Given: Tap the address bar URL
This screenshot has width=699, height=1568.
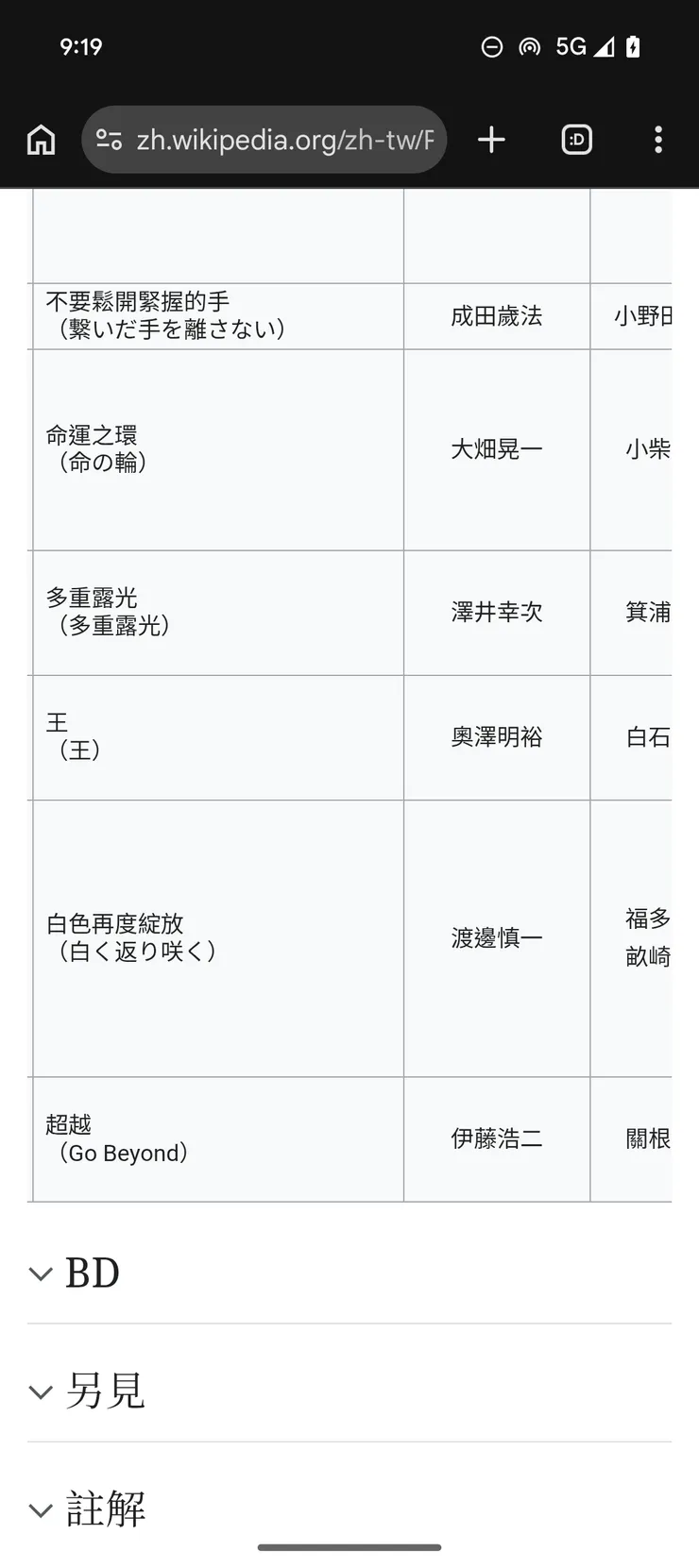Looking at the screenshot, I should click(x=283, y=139).
